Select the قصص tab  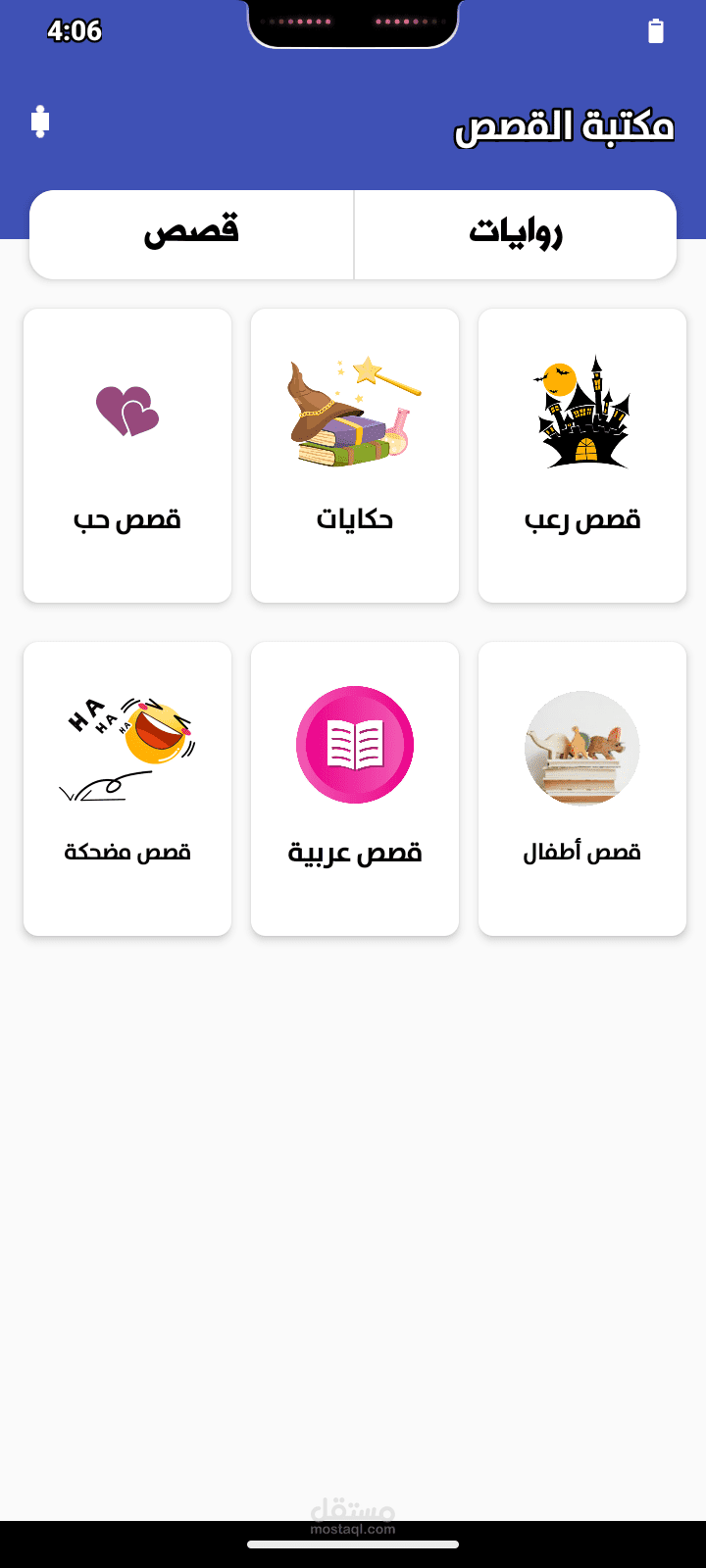192,234
